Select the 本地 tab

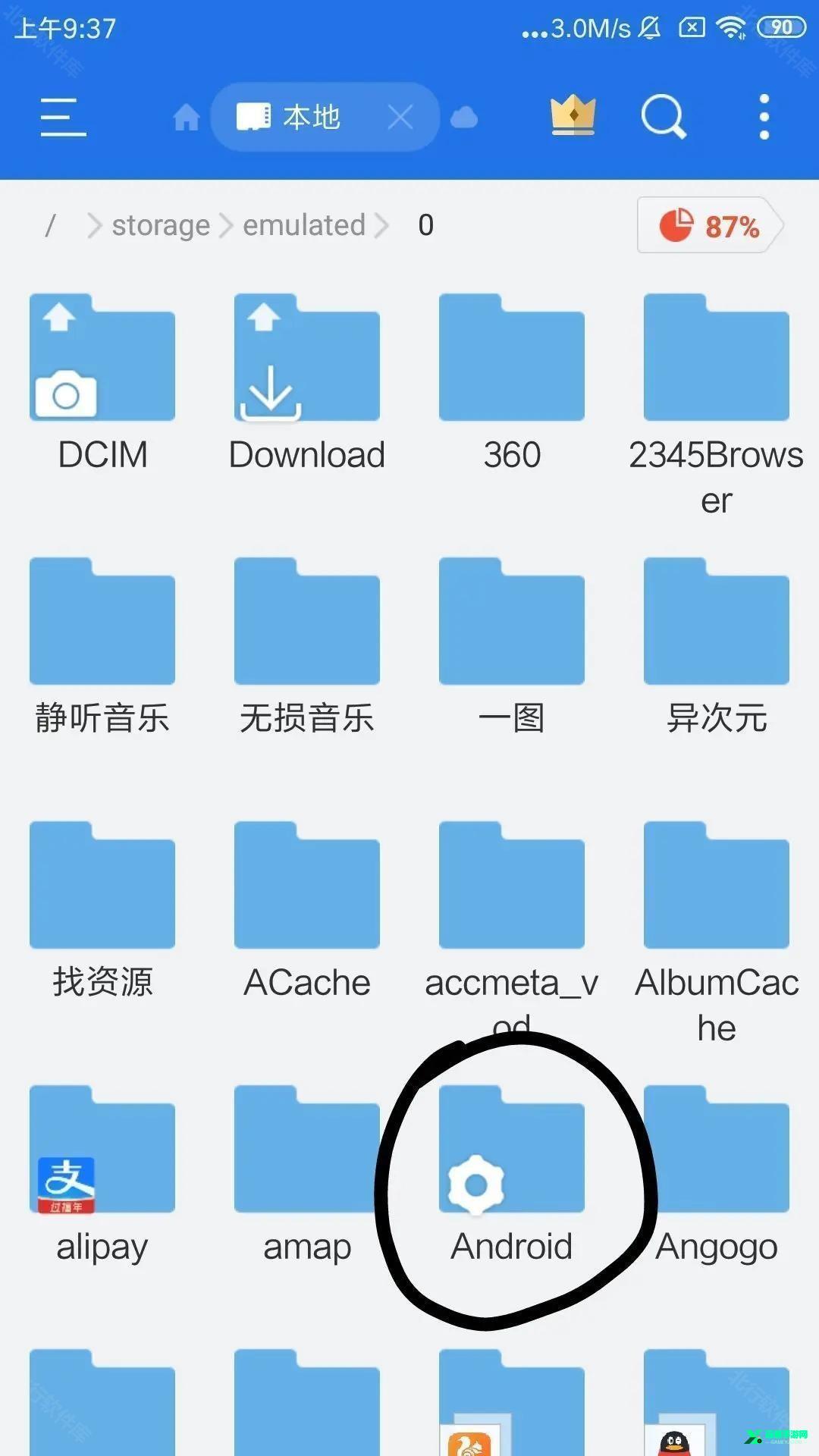[311, 115]
